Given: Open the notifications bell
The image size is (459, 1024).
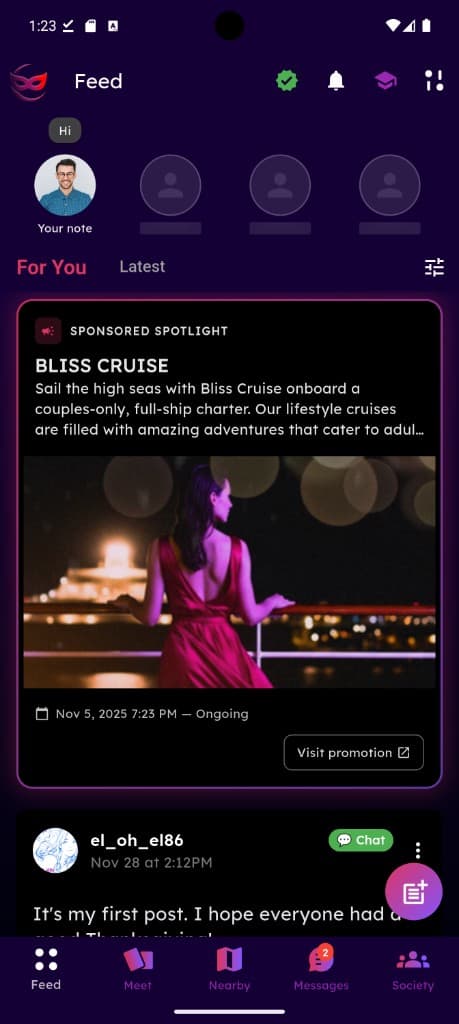Looking at the screenshot, I should [336, 81].
